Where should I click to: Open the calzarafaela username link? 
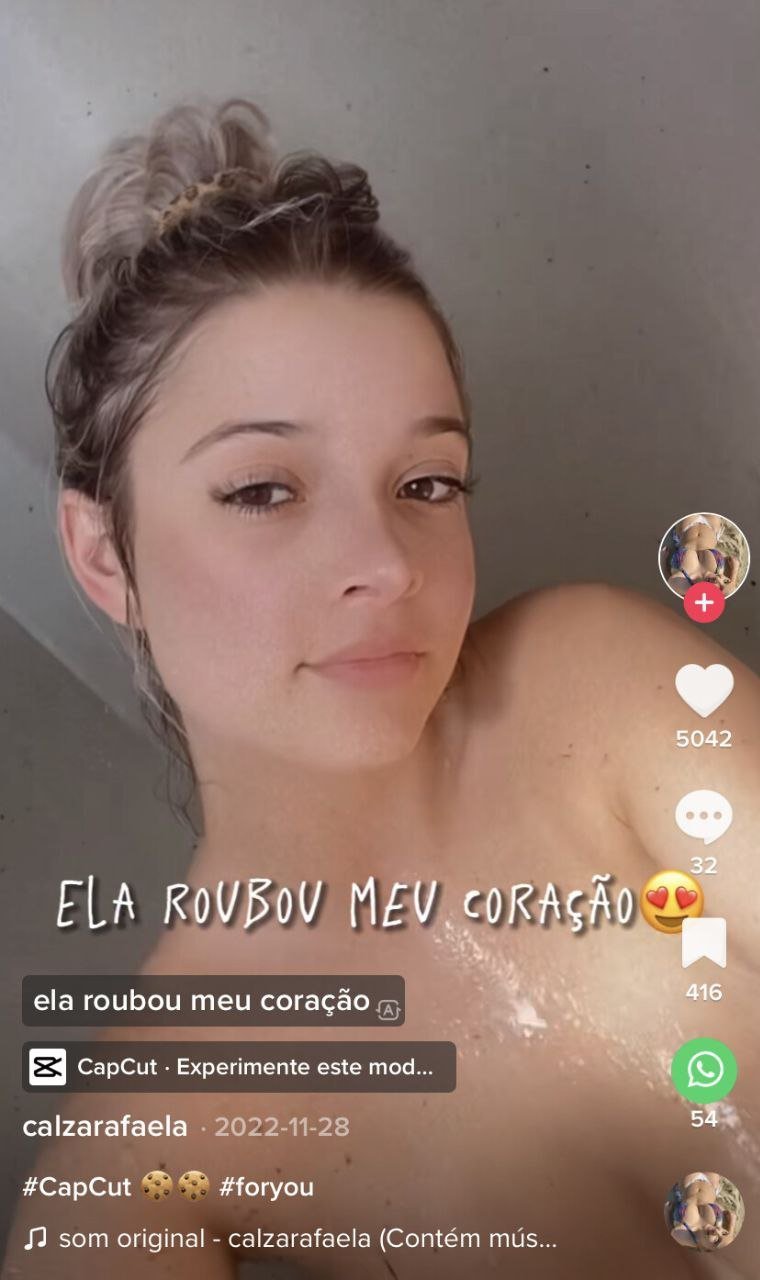point(105,1127)
